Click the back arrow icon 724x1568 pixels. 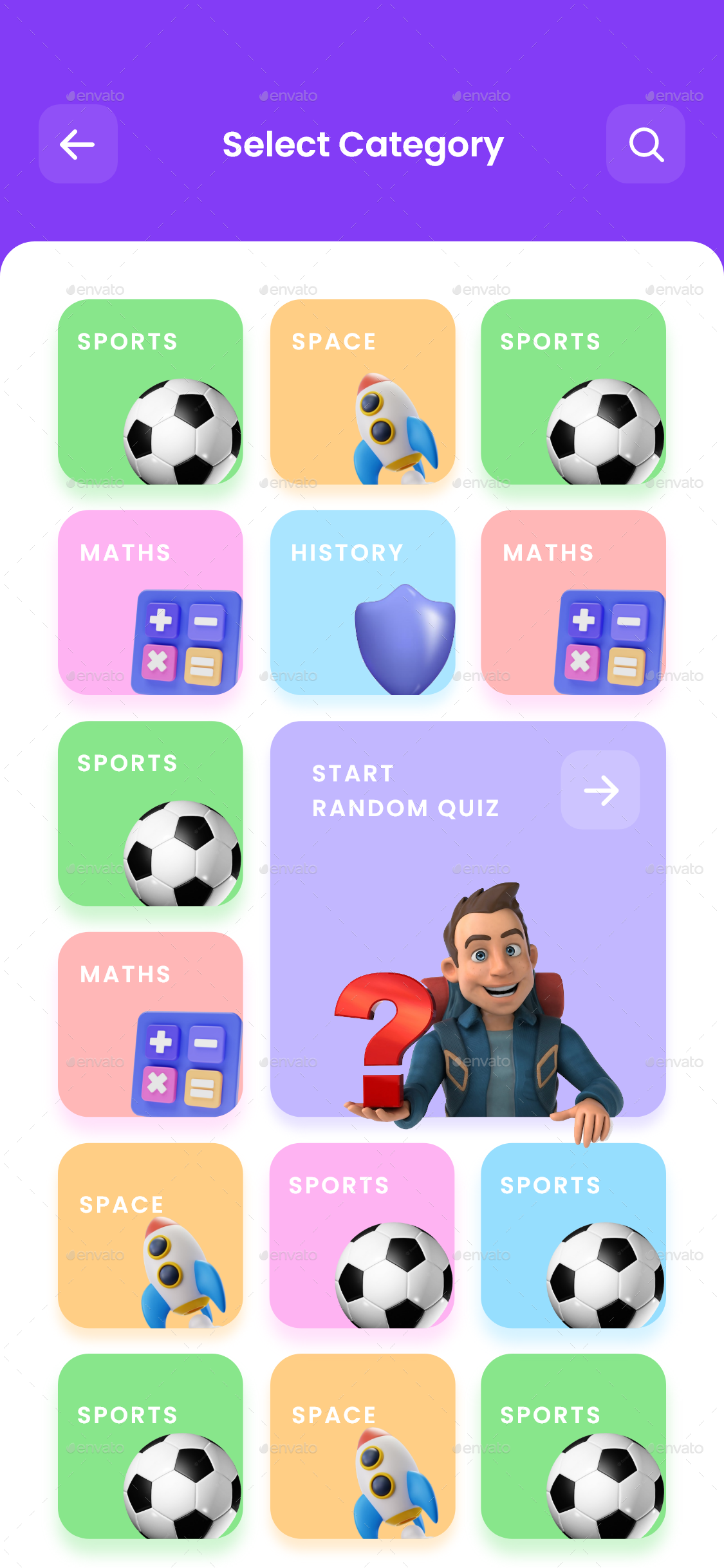pos(77,144)
